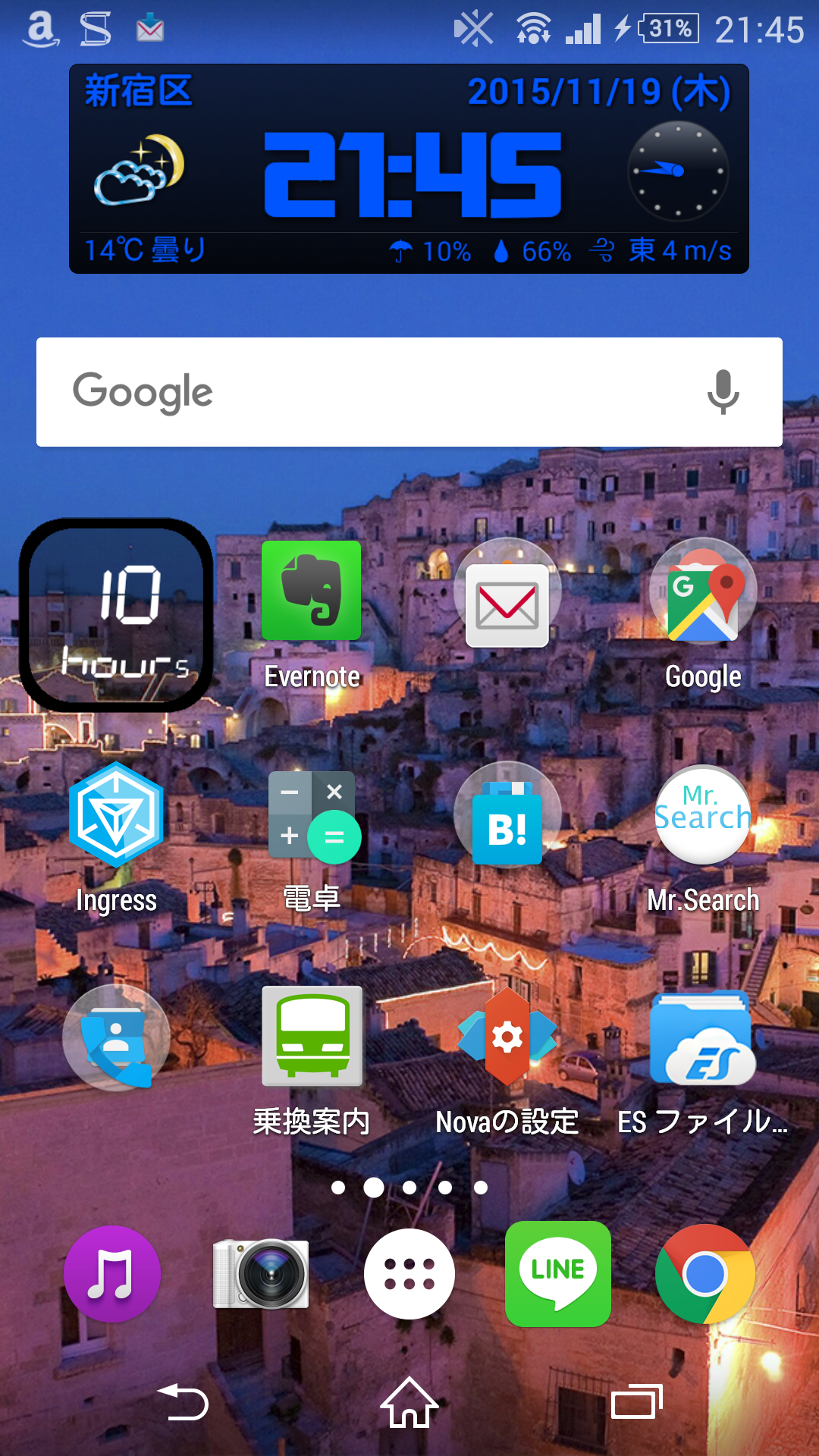The image size is (819, 1456).
Task: Open the weather clock widget for 新宿区
Action: [x=409, y=168]
